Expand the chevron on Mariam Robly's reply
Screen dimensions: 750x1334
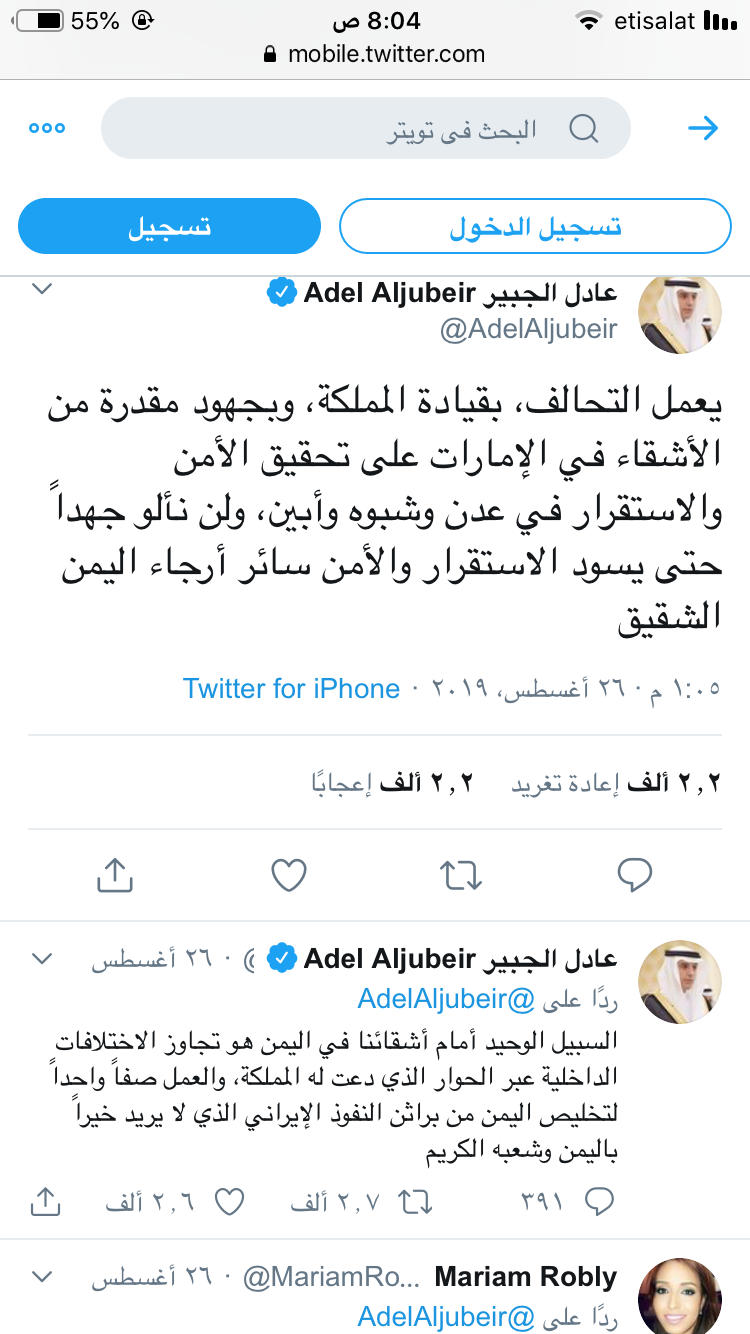coord(41,1277)
